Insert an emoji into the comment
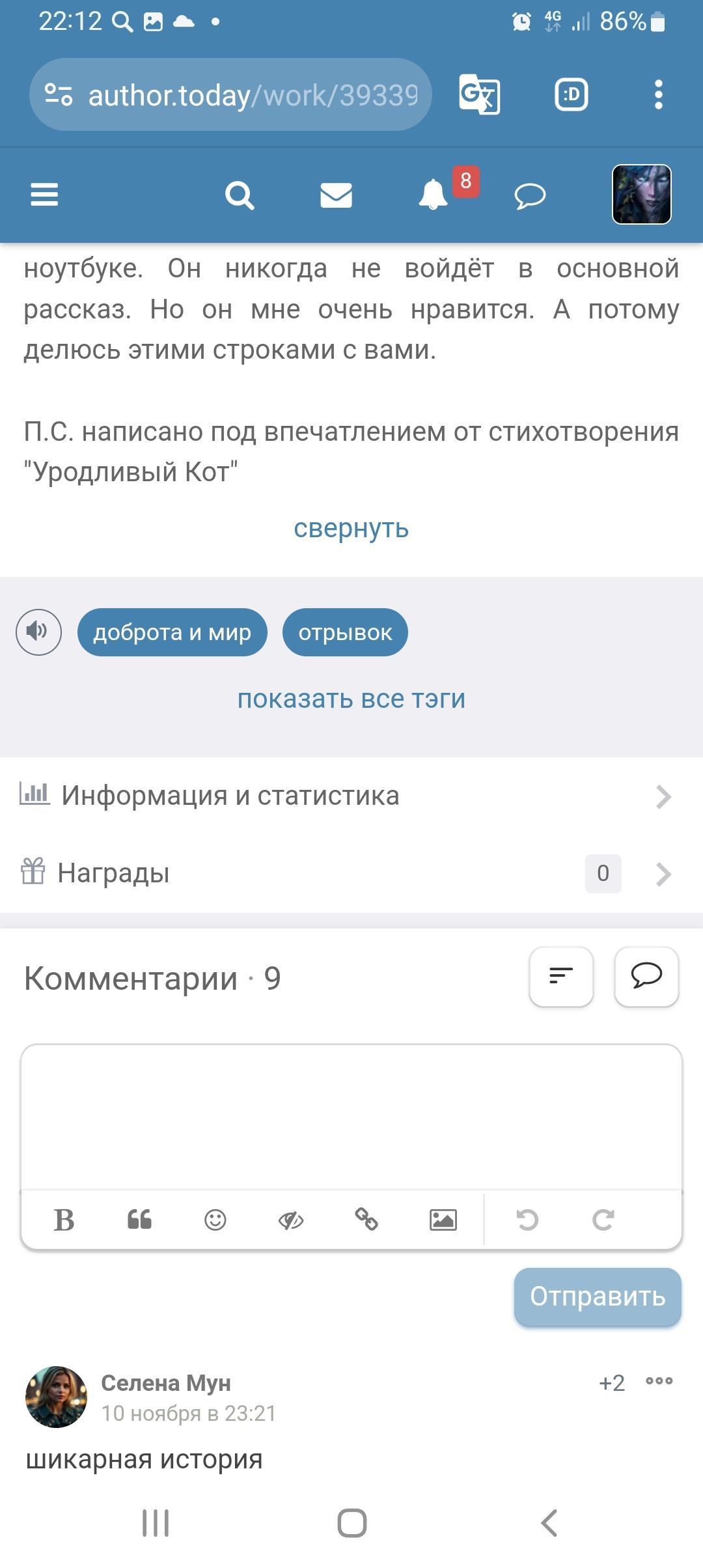The width and height of the screenshot is (703, 1568). [x=215, y=1220]
